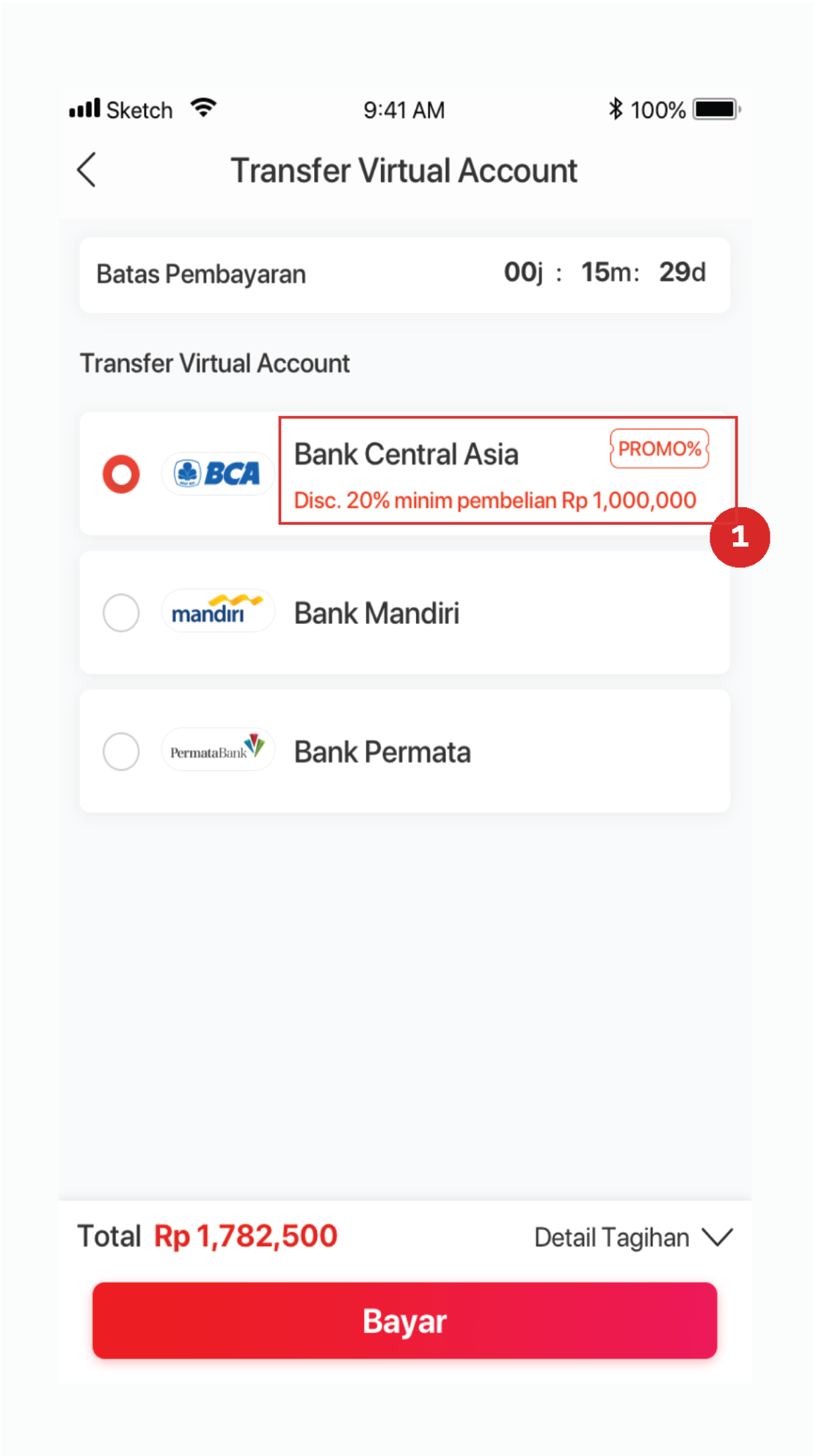Select the Bank Permata option
The width and height of the screenshot is (816, 1456).
point(121,751)
